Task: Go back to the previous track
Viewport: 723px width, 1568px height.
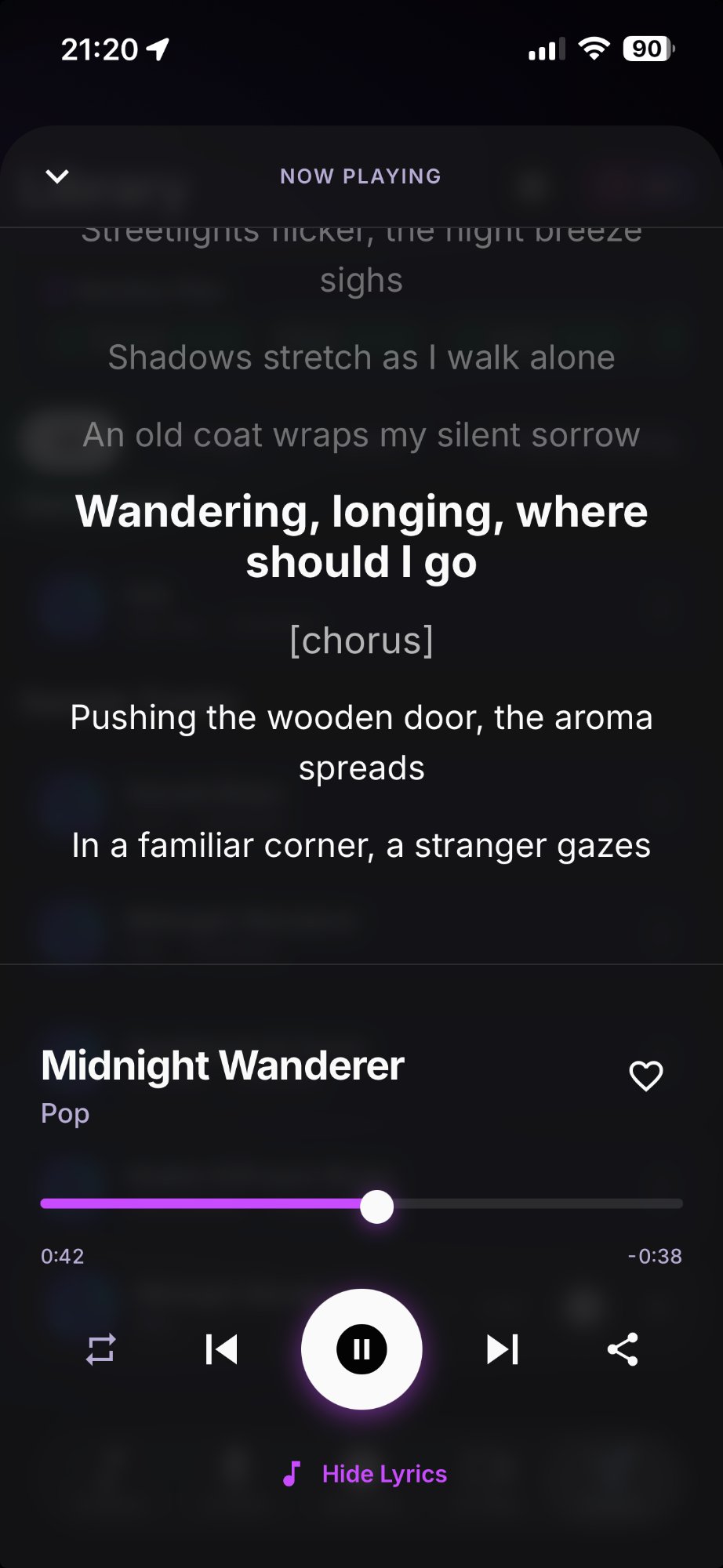Action: click(x=222, y=1347)
